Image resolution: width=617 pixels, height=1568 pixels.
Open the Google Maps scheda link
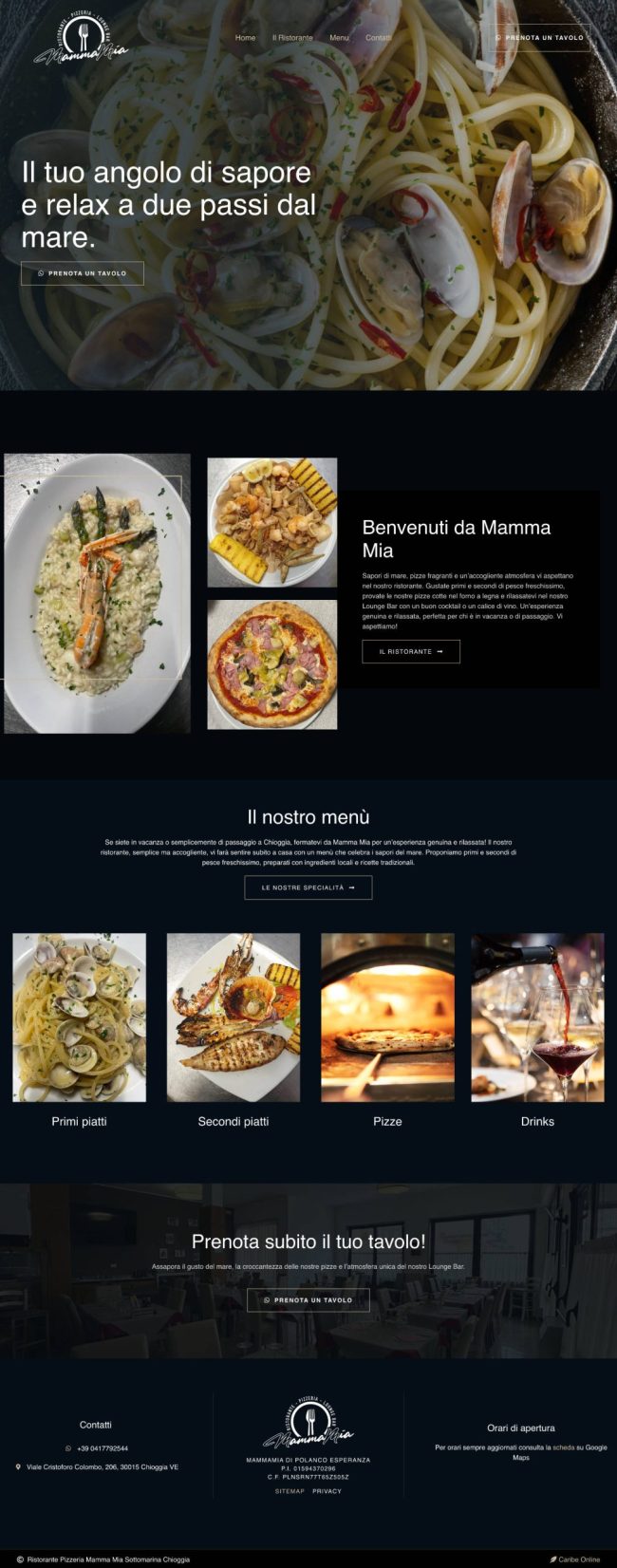click(x=564, y=1447)
